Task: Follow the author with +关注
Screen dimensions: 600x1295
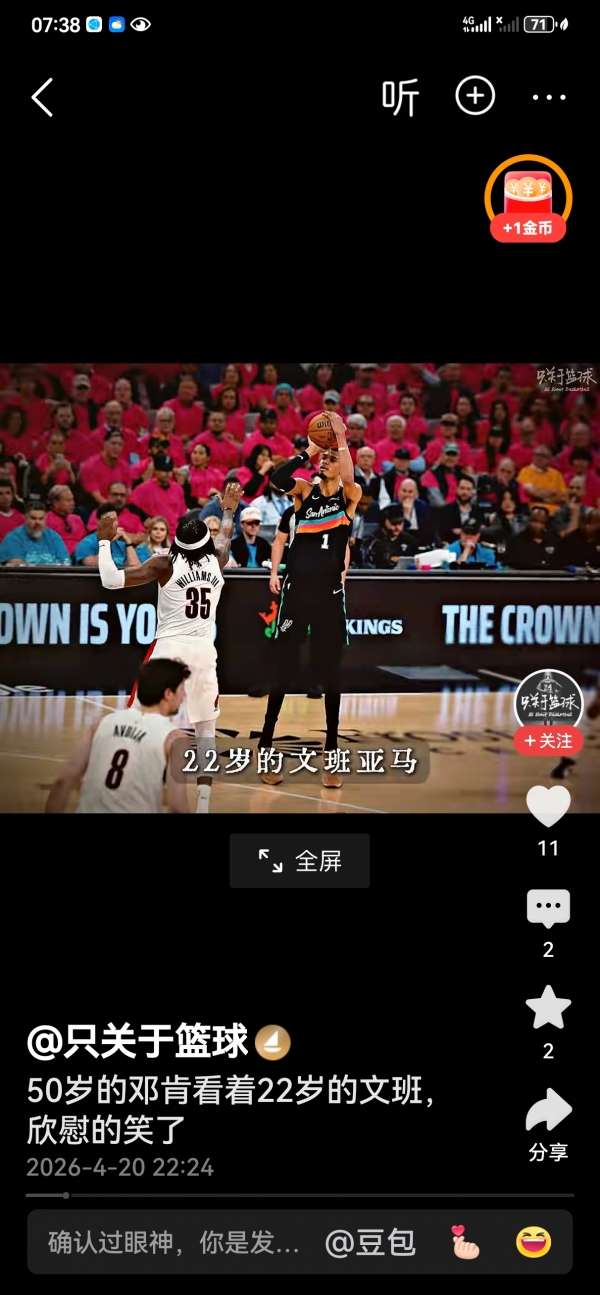Action: [548, 741]
